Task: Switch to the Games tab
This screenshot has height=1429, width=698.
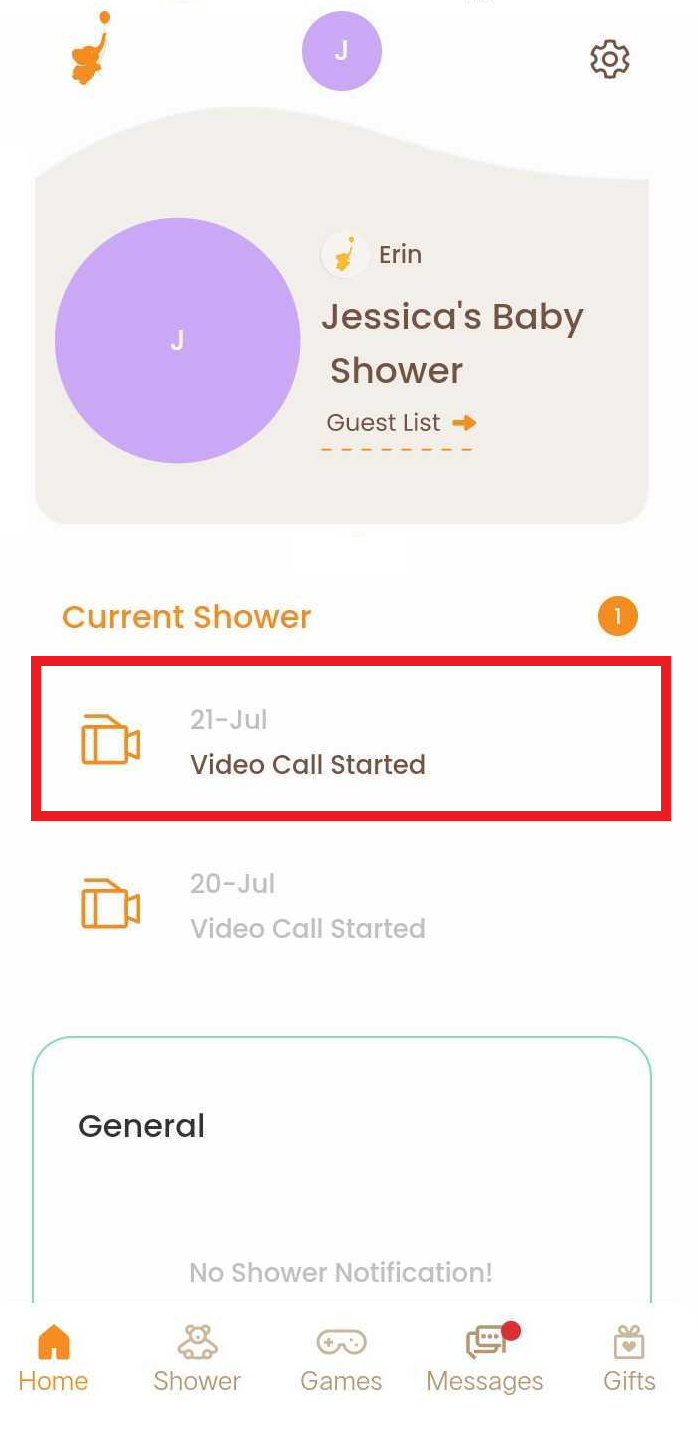Action: pos(341,1358)
